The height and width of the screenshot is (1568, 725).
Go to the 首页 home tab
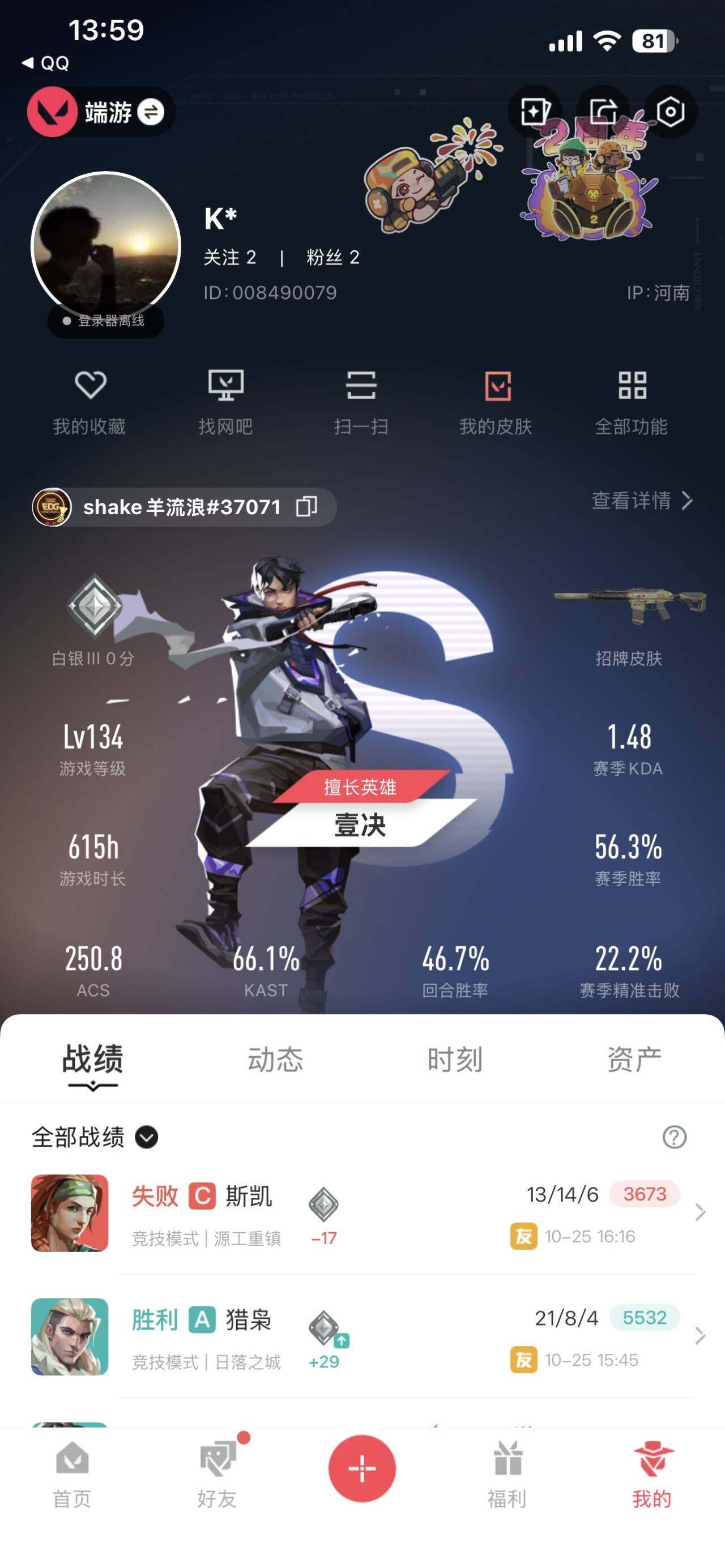click(72, 1474)
